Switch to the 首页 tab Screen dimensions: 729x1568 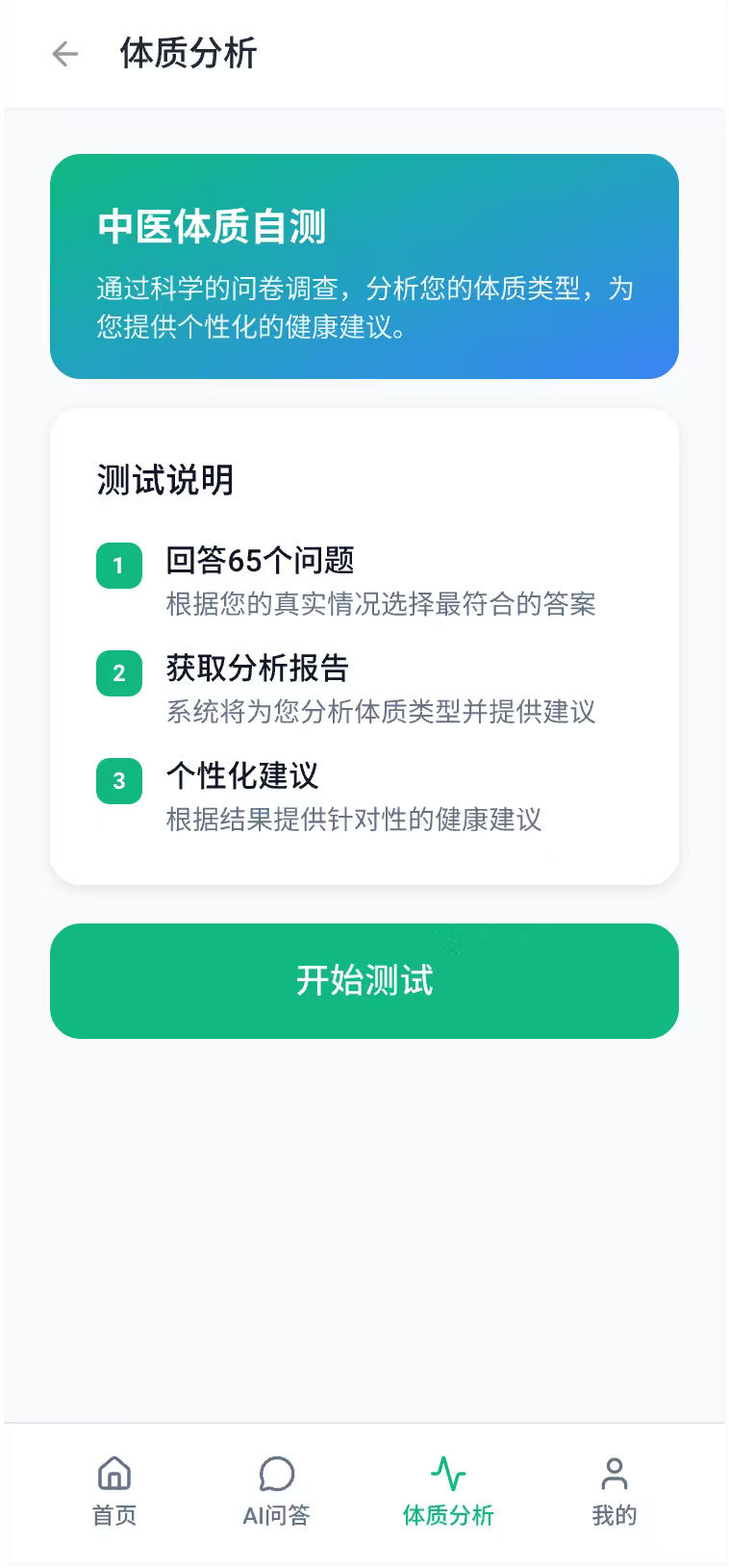point(114,1490)
